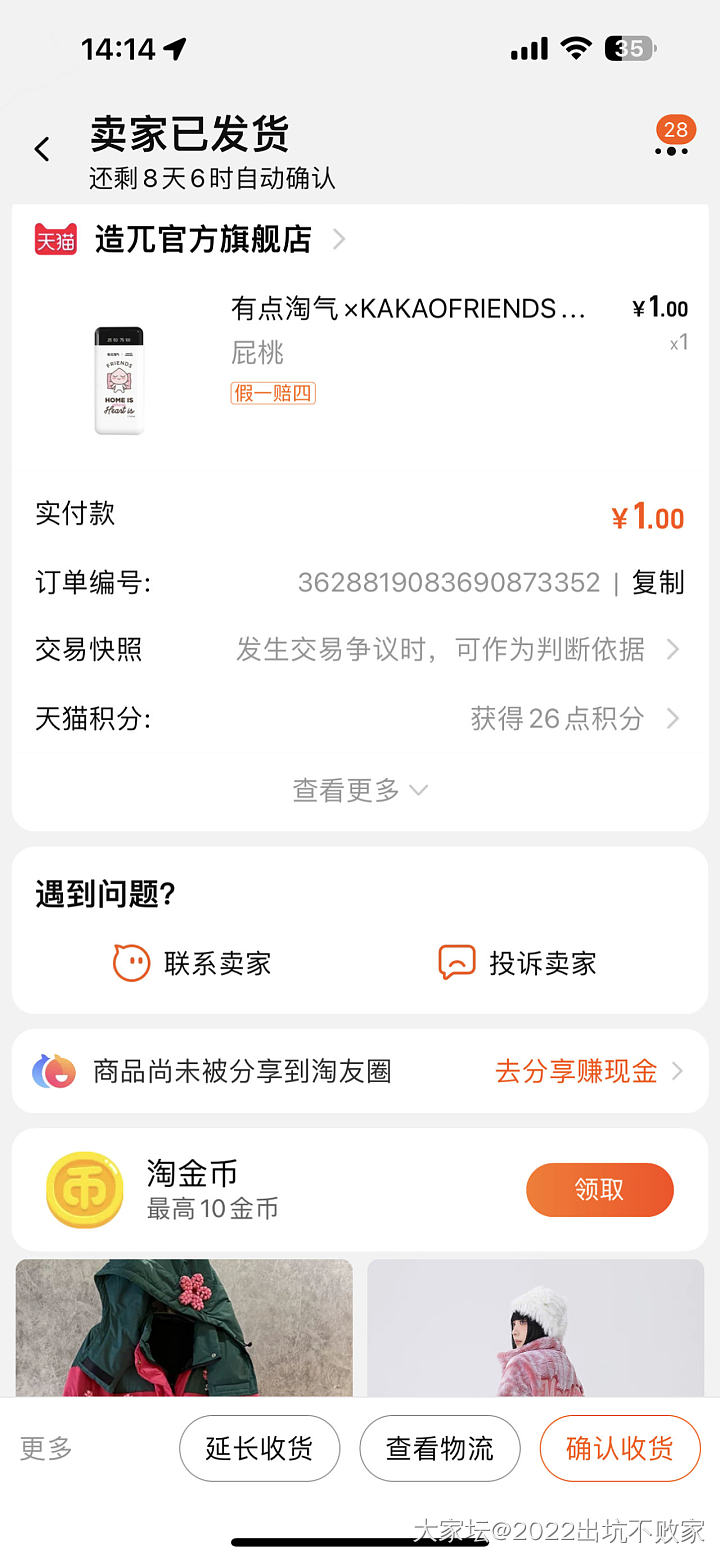This screenshot has width=720, height=1560.
Task: Contact the seller via 联系卖家
Action: [193, 963]
